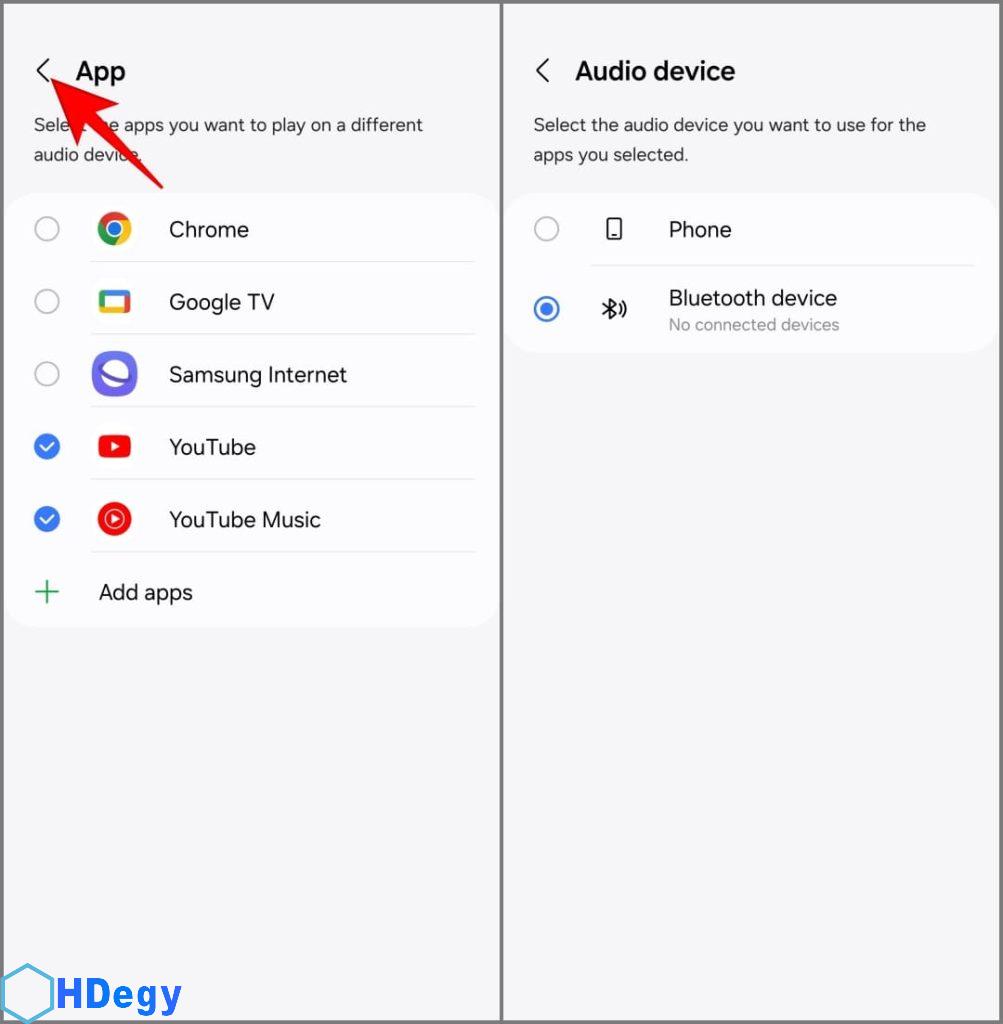This screenshot has width=1003, height=1024.
Task: Select Bluetooth device as audio output
Action: tap(546, 310)
